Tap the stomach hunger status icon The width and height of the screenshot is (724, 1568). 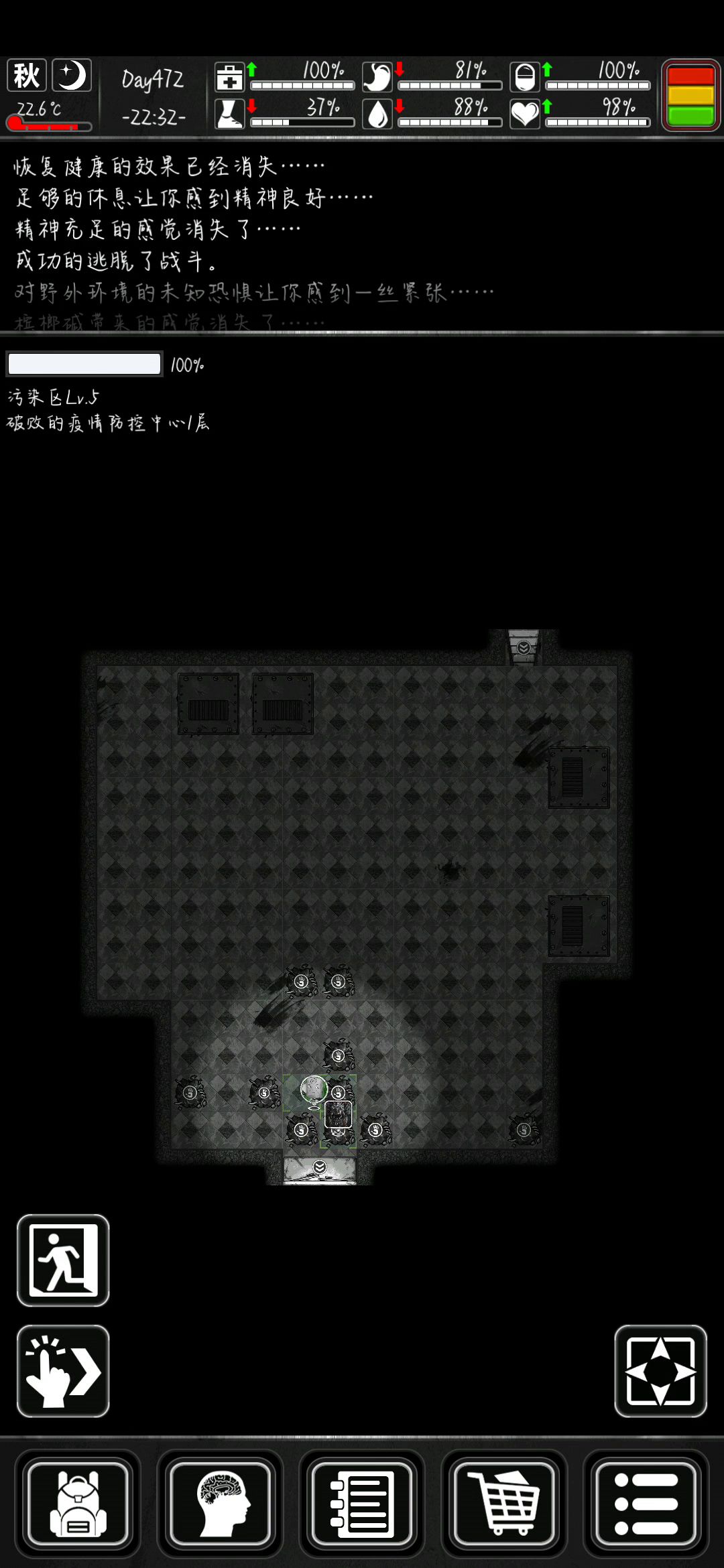[x=377, y=77]
